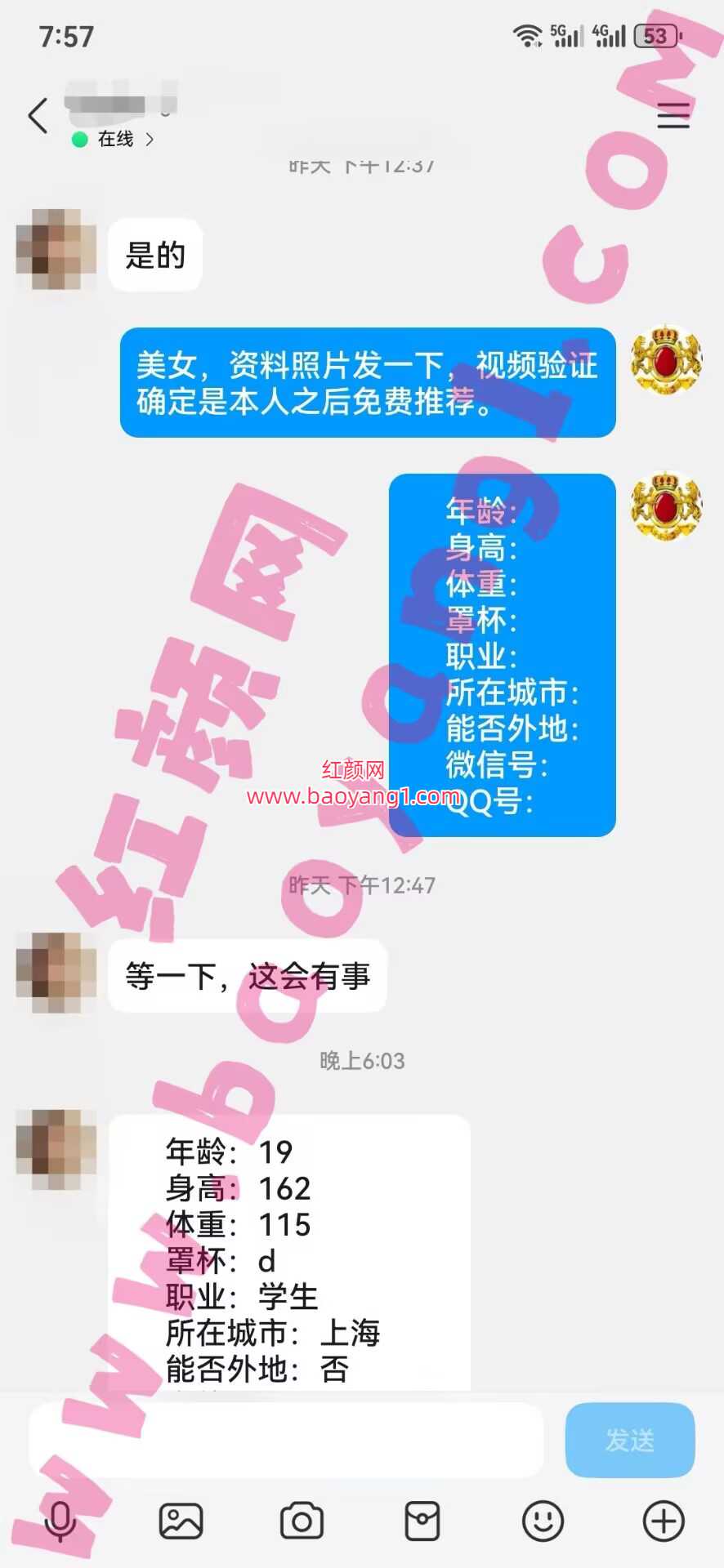Viewport: 724px width, 1568px height.
Task: Open the camera
Action: (x=302, y=1521)
